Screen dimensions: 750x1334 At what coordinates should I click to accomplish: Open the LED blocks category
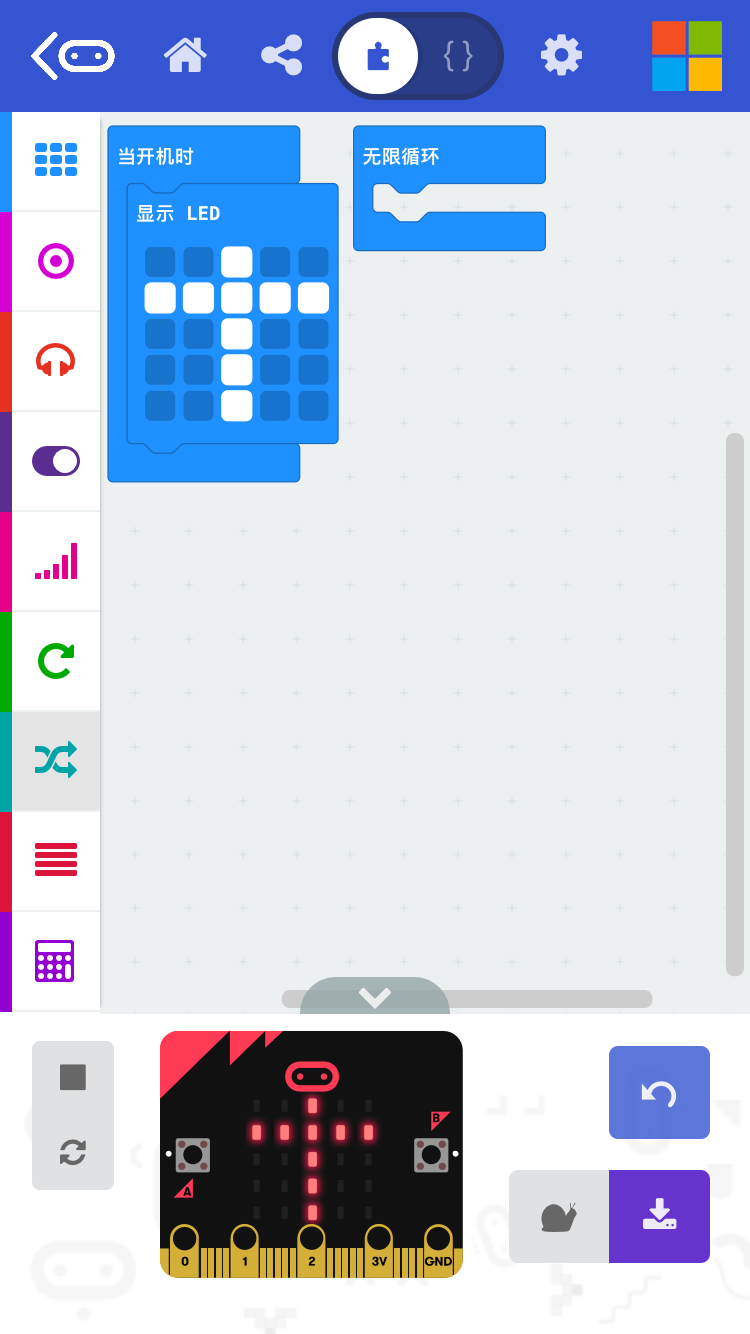click(56, 461)
